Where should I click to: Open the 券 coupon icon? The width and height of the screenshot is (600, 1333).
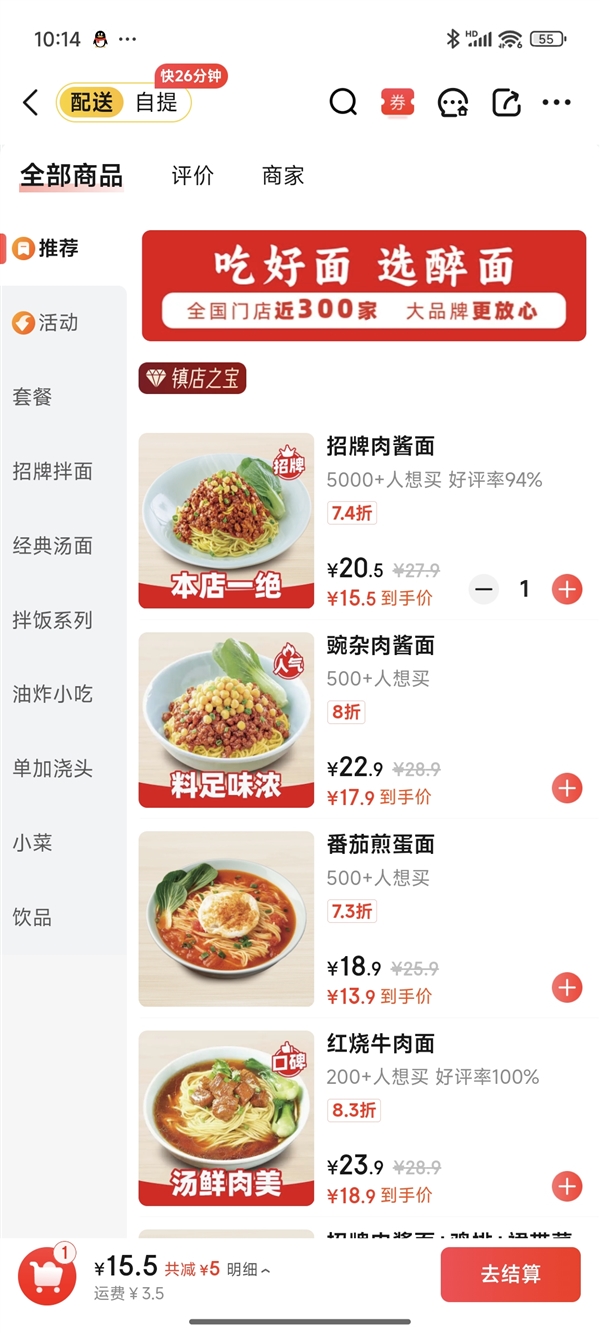tap(397, 102)
